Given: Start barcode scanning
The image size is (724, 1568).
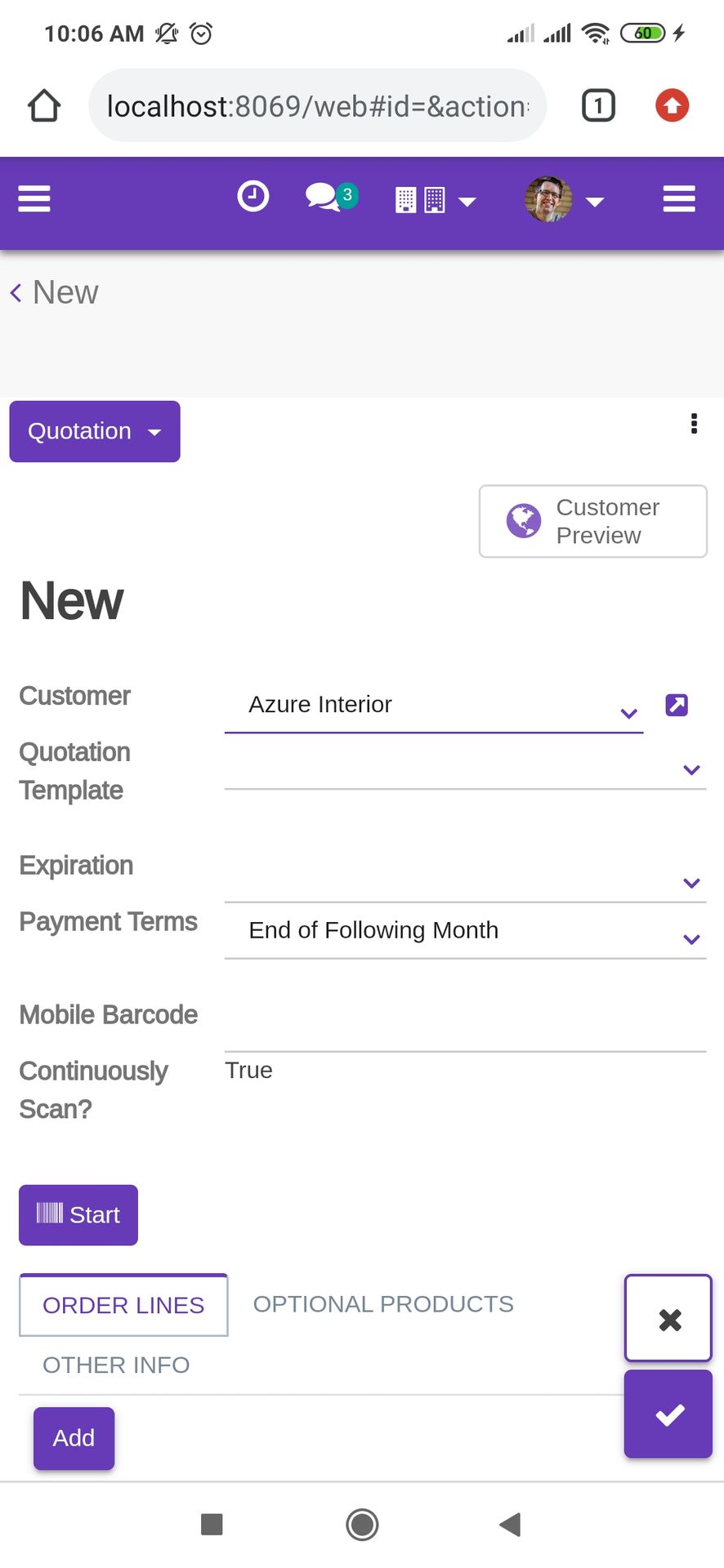Looking at the screenshot, I should (x=78, y=1215).
